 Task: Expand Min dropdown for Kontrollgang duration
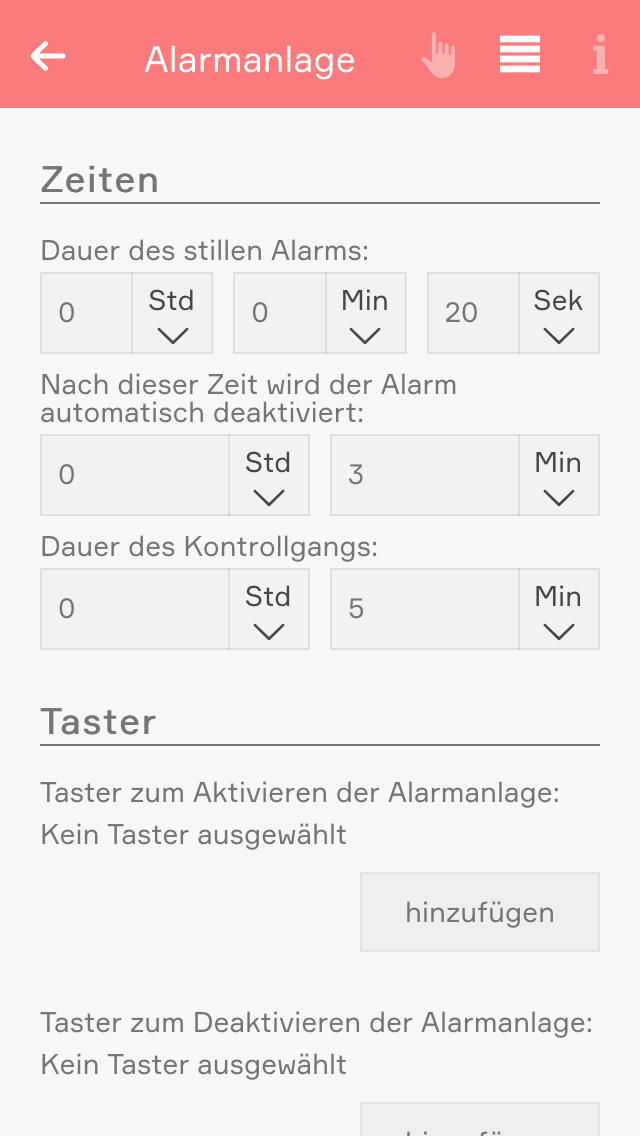[558, 609]
